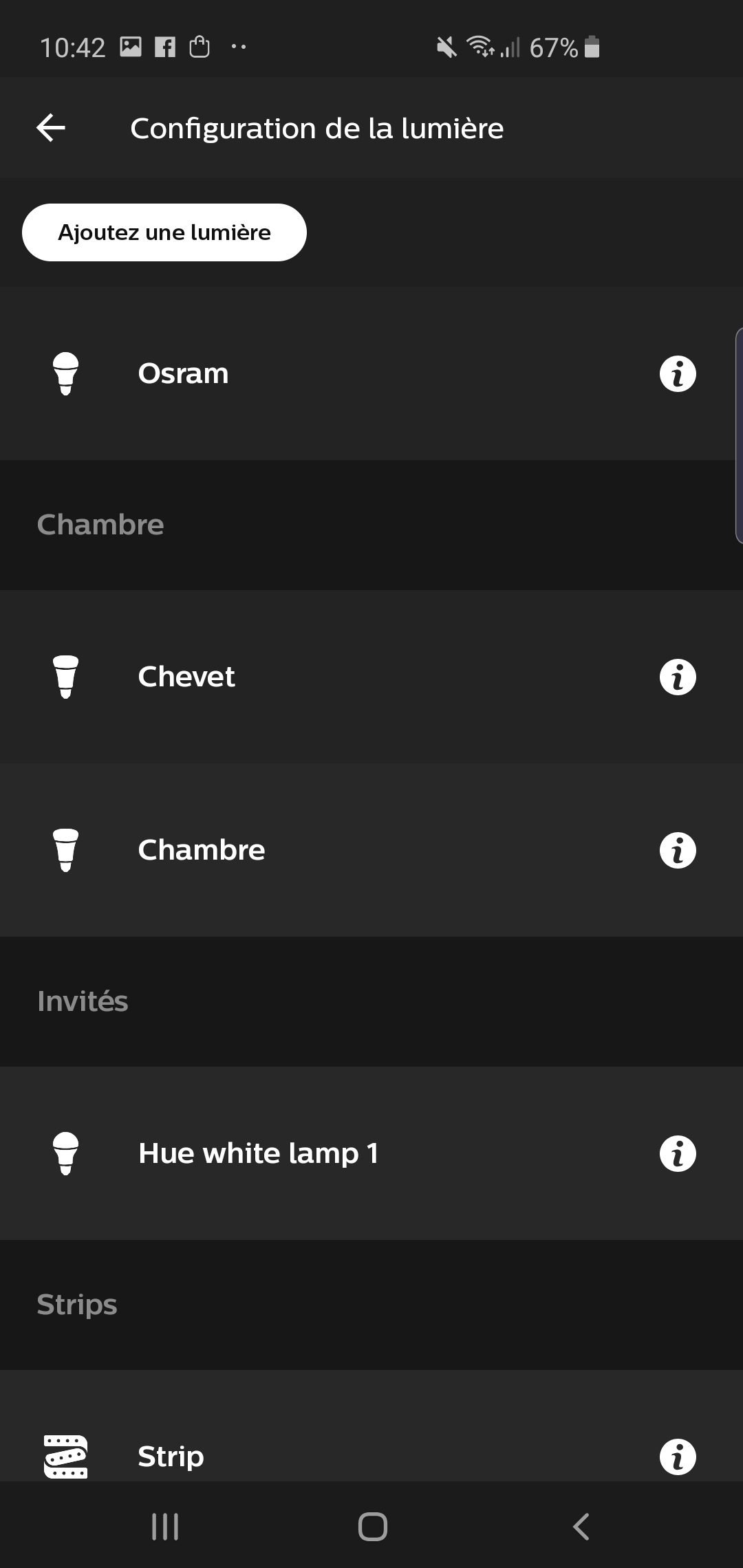View info for Chevet light
The image size is (743, 1568).
(x=678, y=677)
